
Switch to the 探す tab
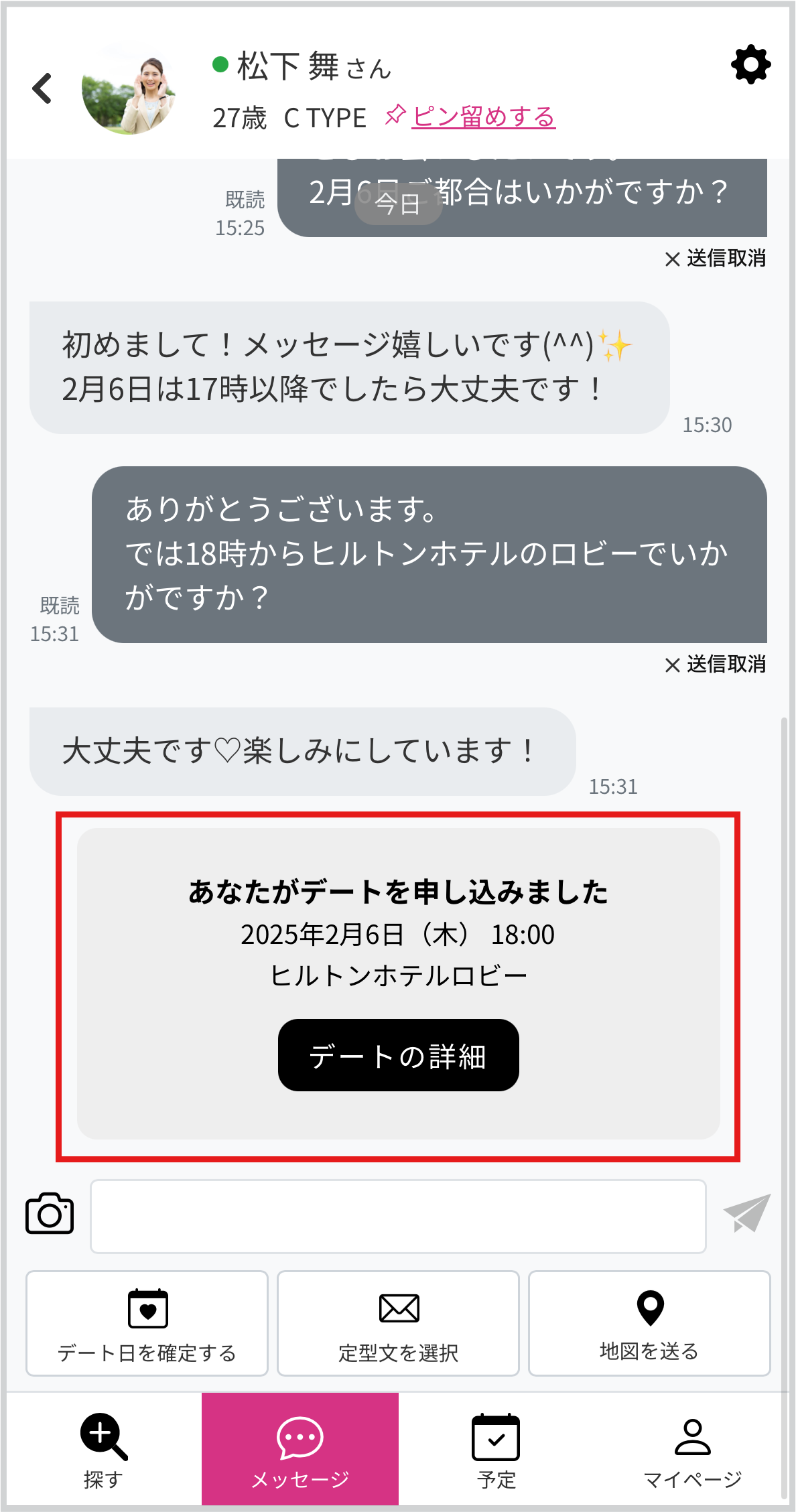[103, 1449]
